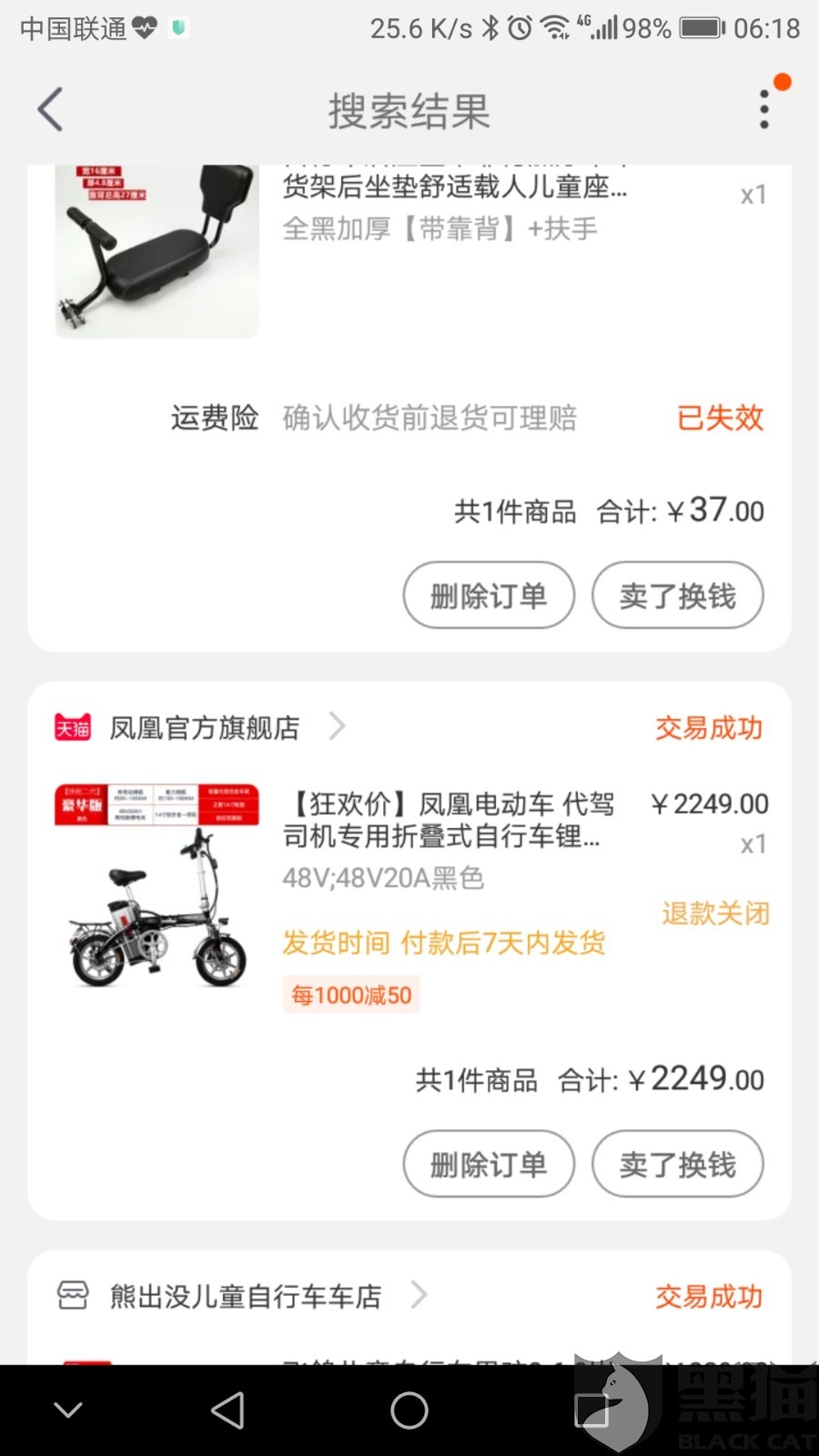The height and width of the screenshot is (1456, 819).
Task: Tap the system home button
Action: point(409,1410)
